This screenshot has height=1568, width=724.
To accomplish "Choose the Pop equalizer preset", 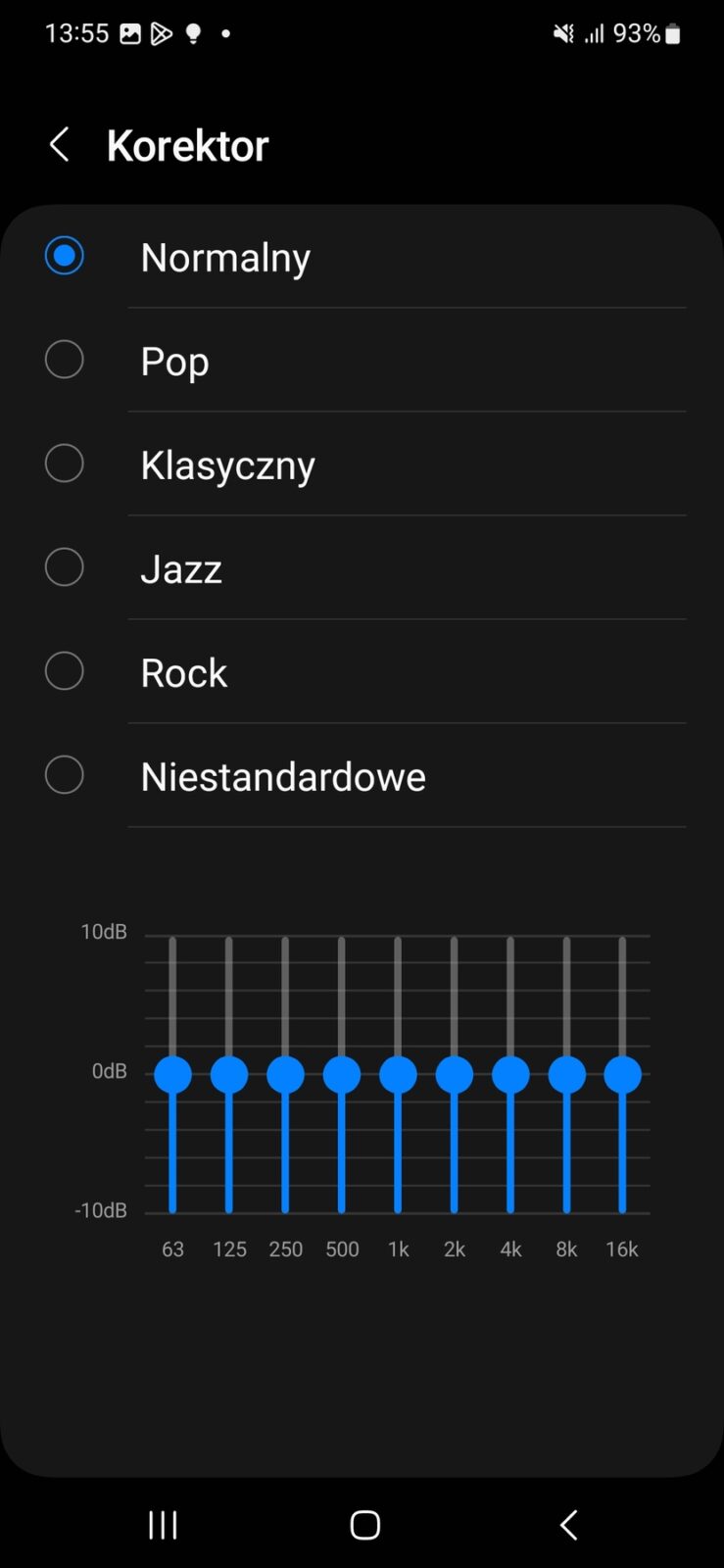I will click(x=65, y=361).
